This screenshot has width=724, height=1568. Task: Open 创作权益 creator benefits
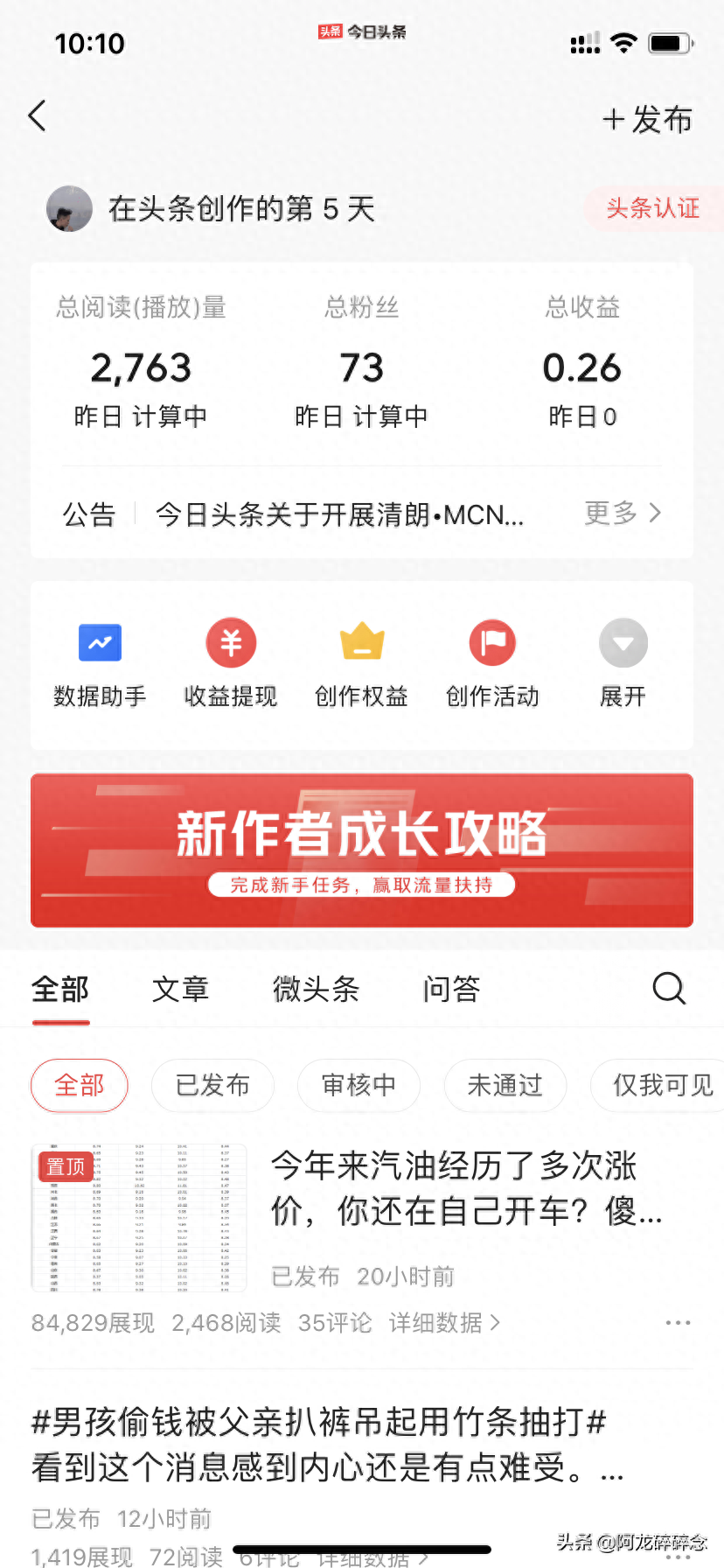[361, 662]
